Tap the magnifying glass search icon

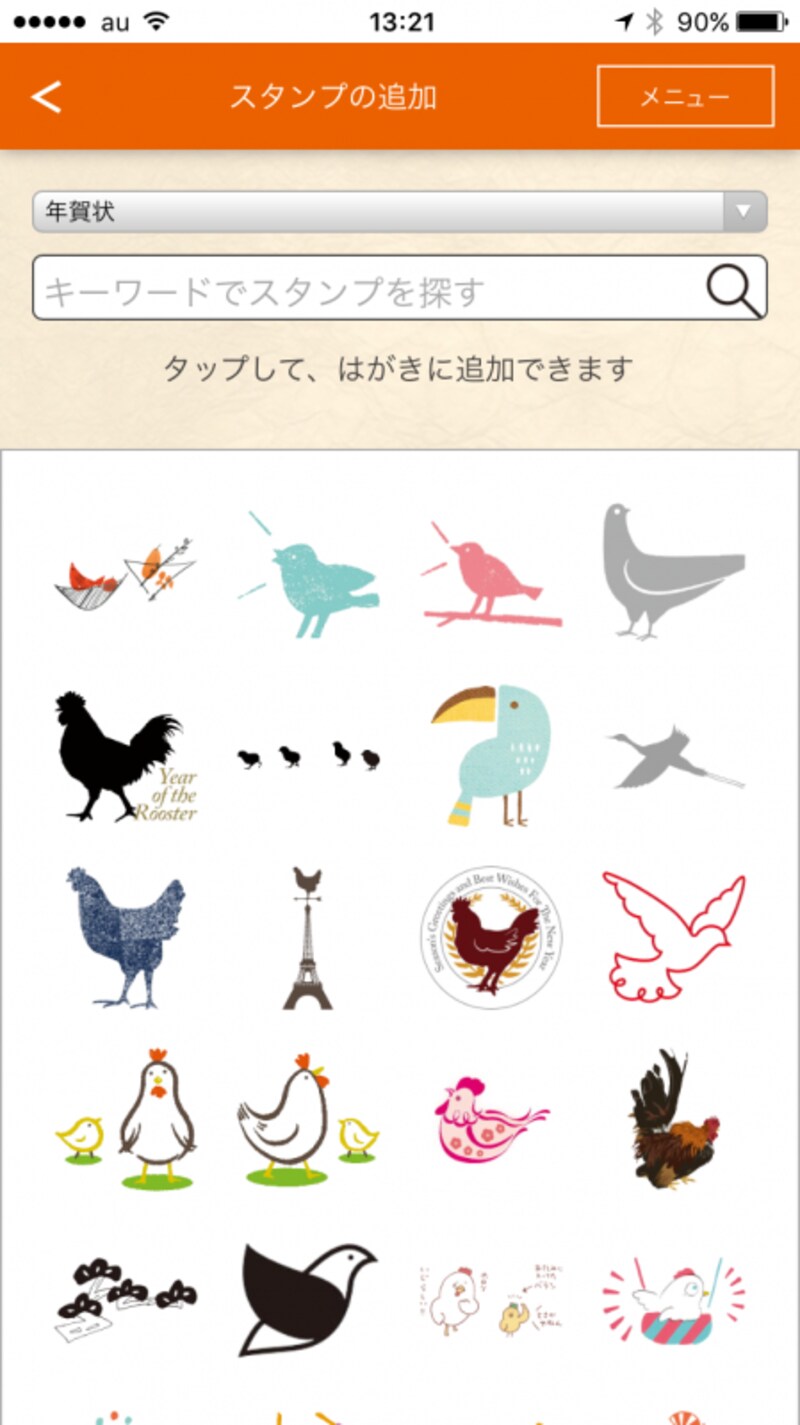(x=733, y=290)
